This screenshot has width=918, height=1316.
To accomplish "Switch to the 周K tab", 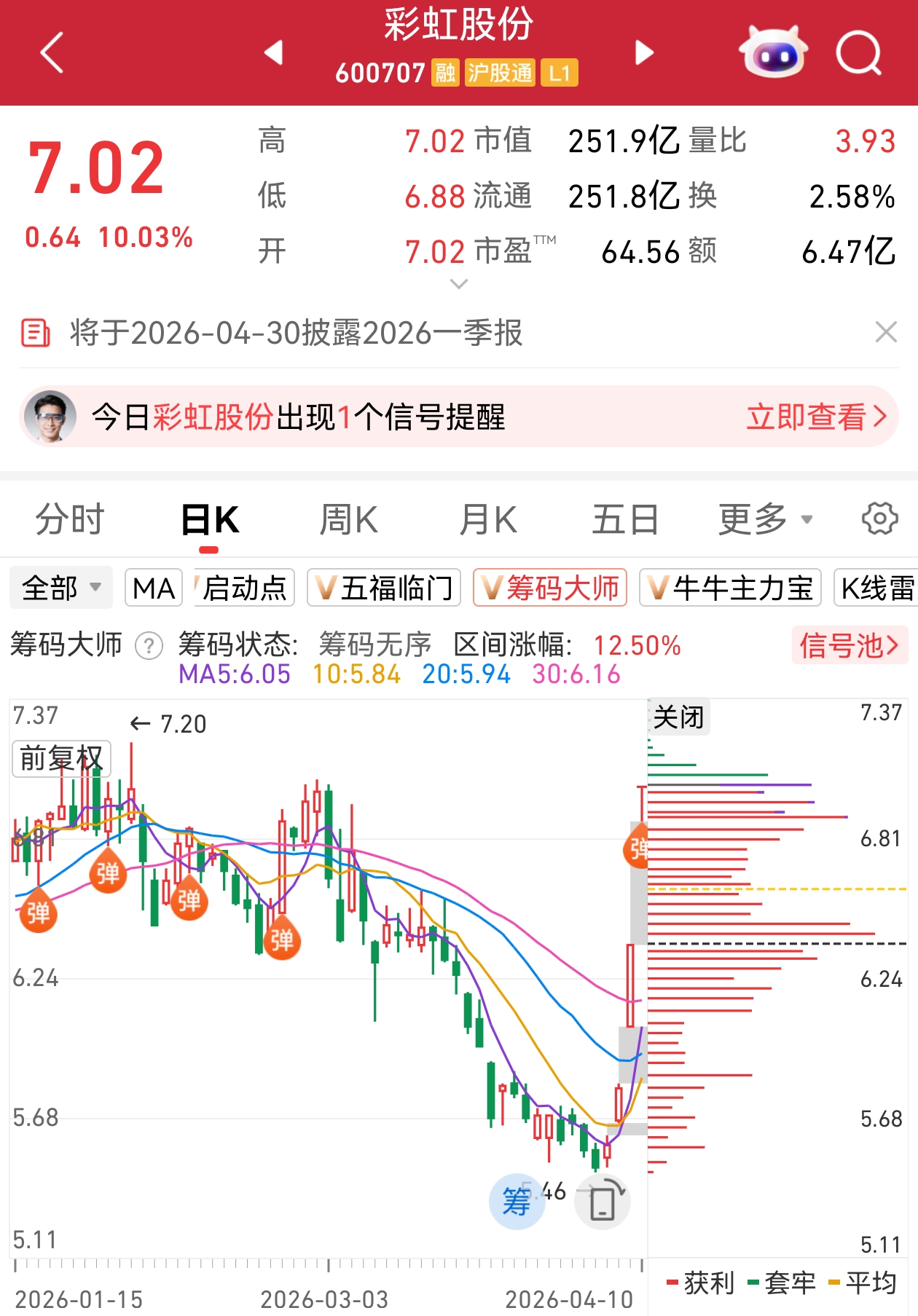I will [x=349, y=520].
